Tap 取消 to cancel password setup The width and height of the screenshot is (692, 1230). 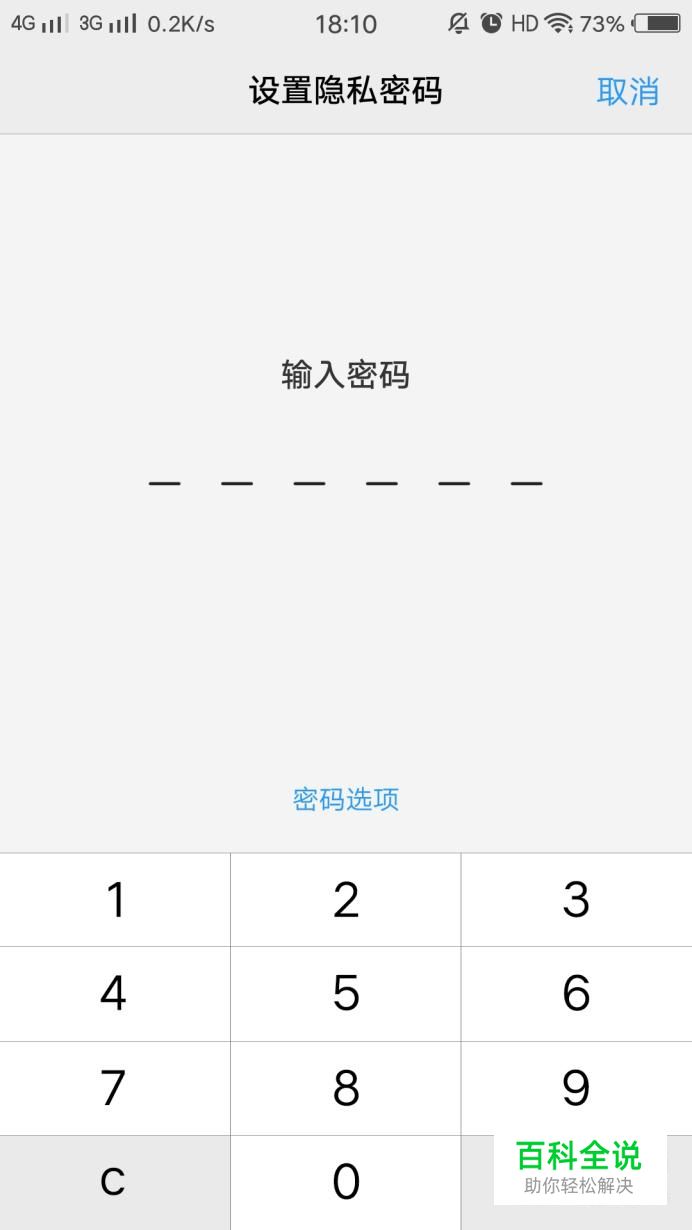coord(627,91)
